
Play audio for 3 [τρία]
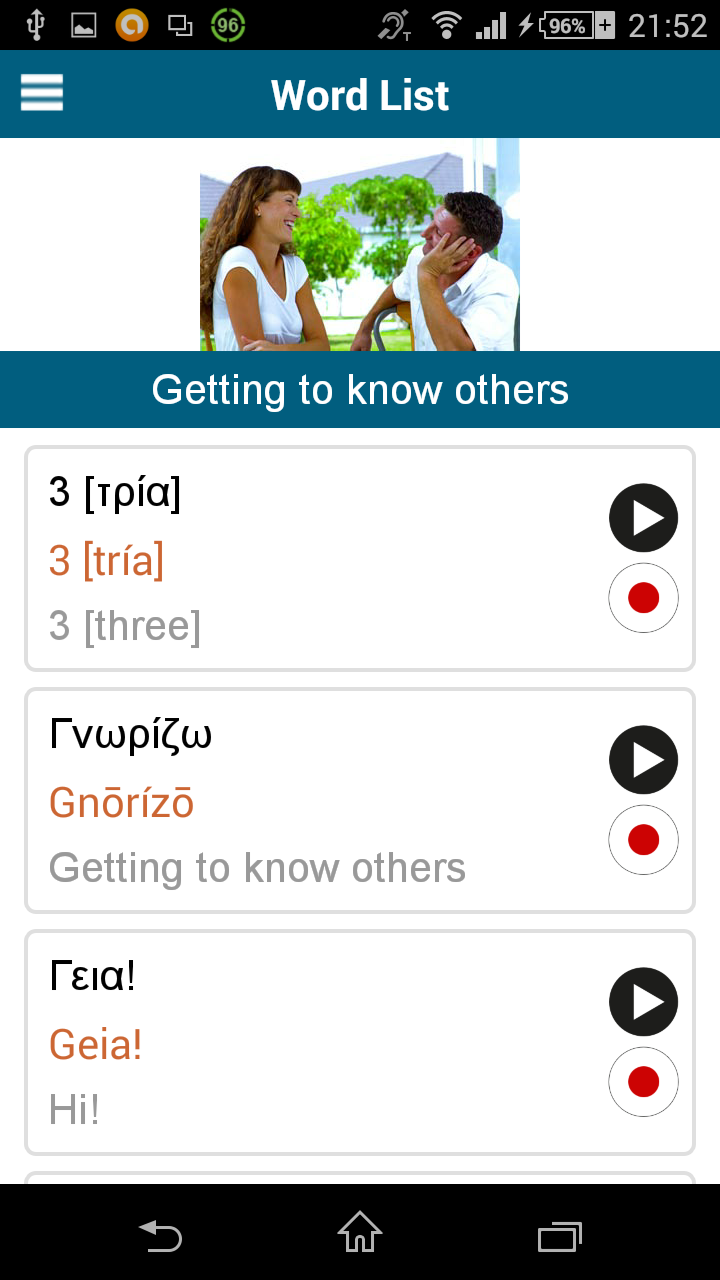tap(644, 518)
